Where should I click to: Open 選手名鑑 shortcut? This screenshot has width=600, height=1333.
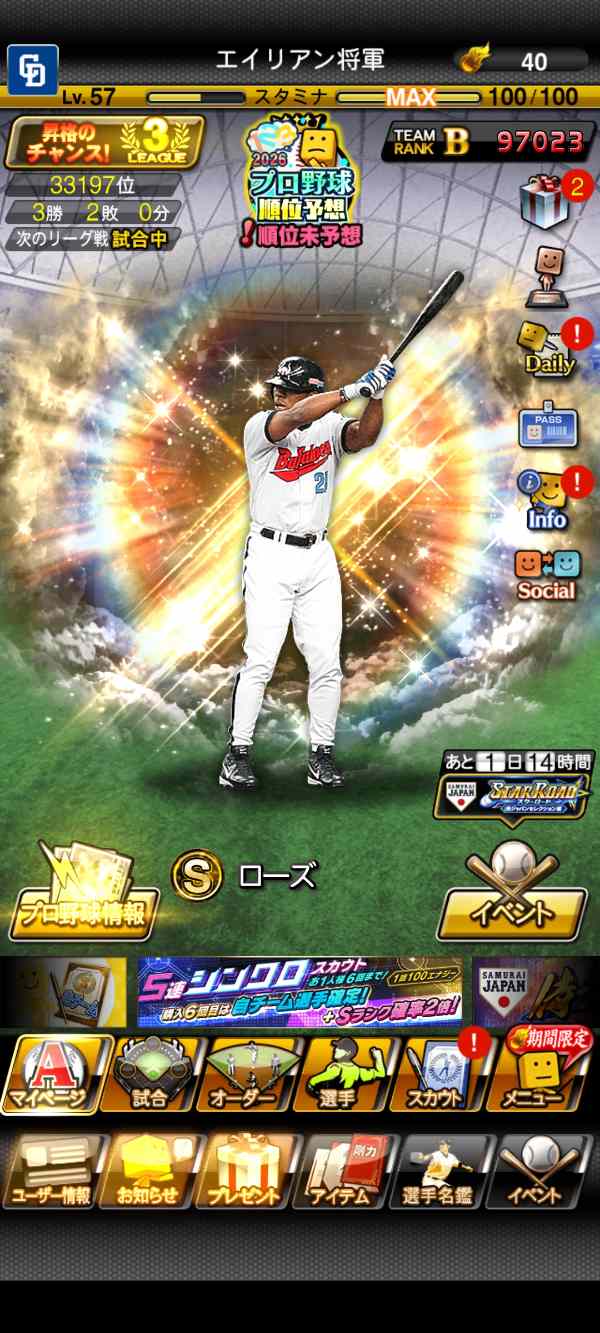point(442,1170)
